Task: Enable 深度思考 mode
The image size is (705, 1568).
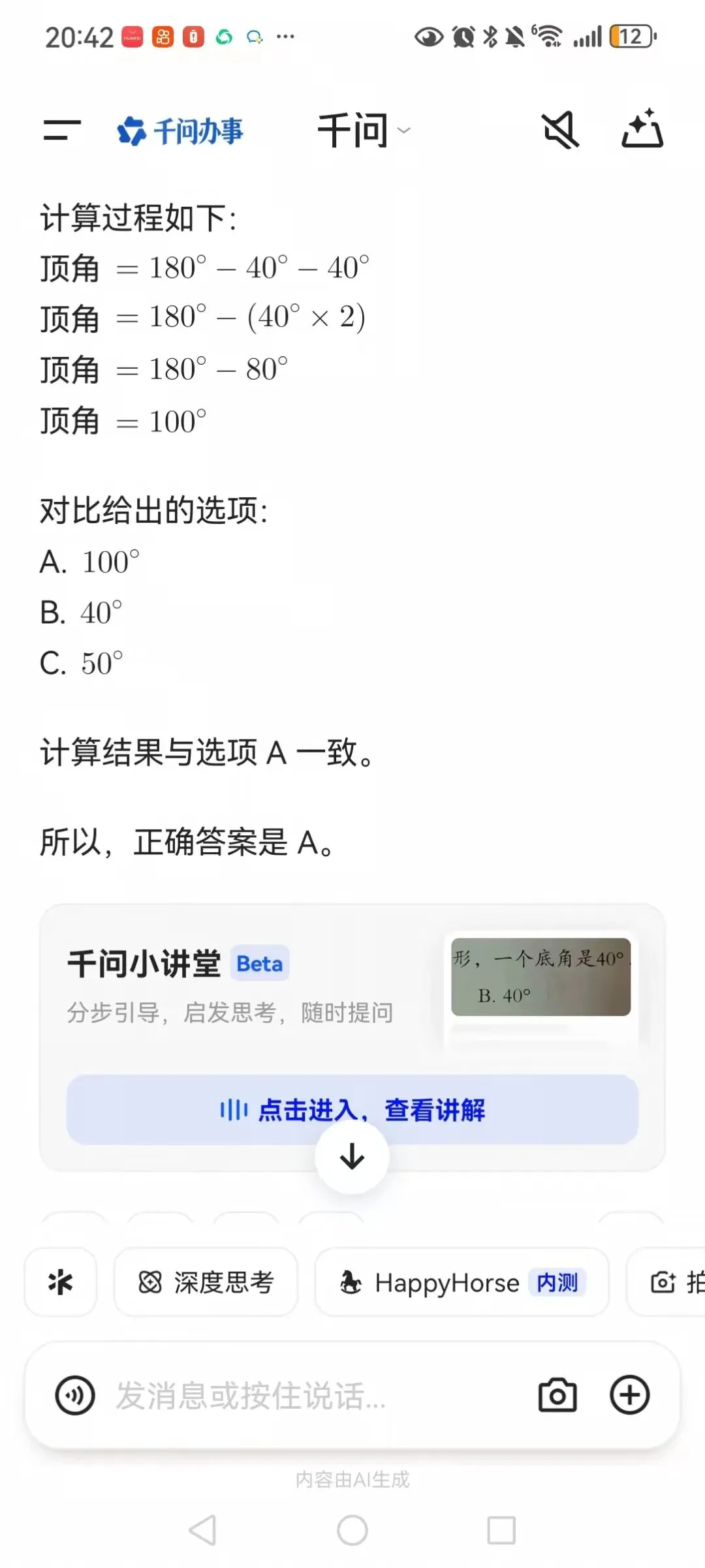Action: [x=206, y=1282]
